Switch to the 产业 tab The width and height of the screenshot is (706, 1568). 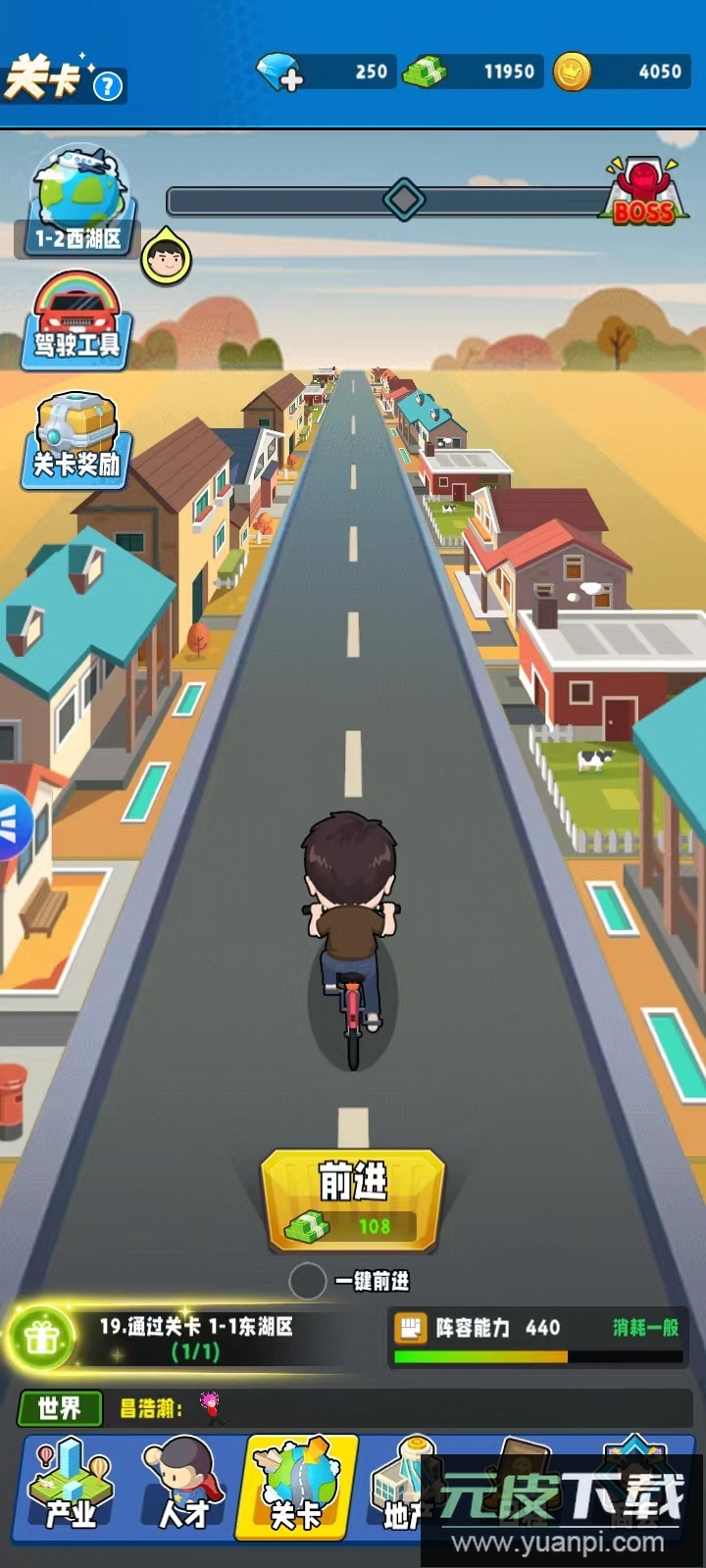coord(71,1488)
